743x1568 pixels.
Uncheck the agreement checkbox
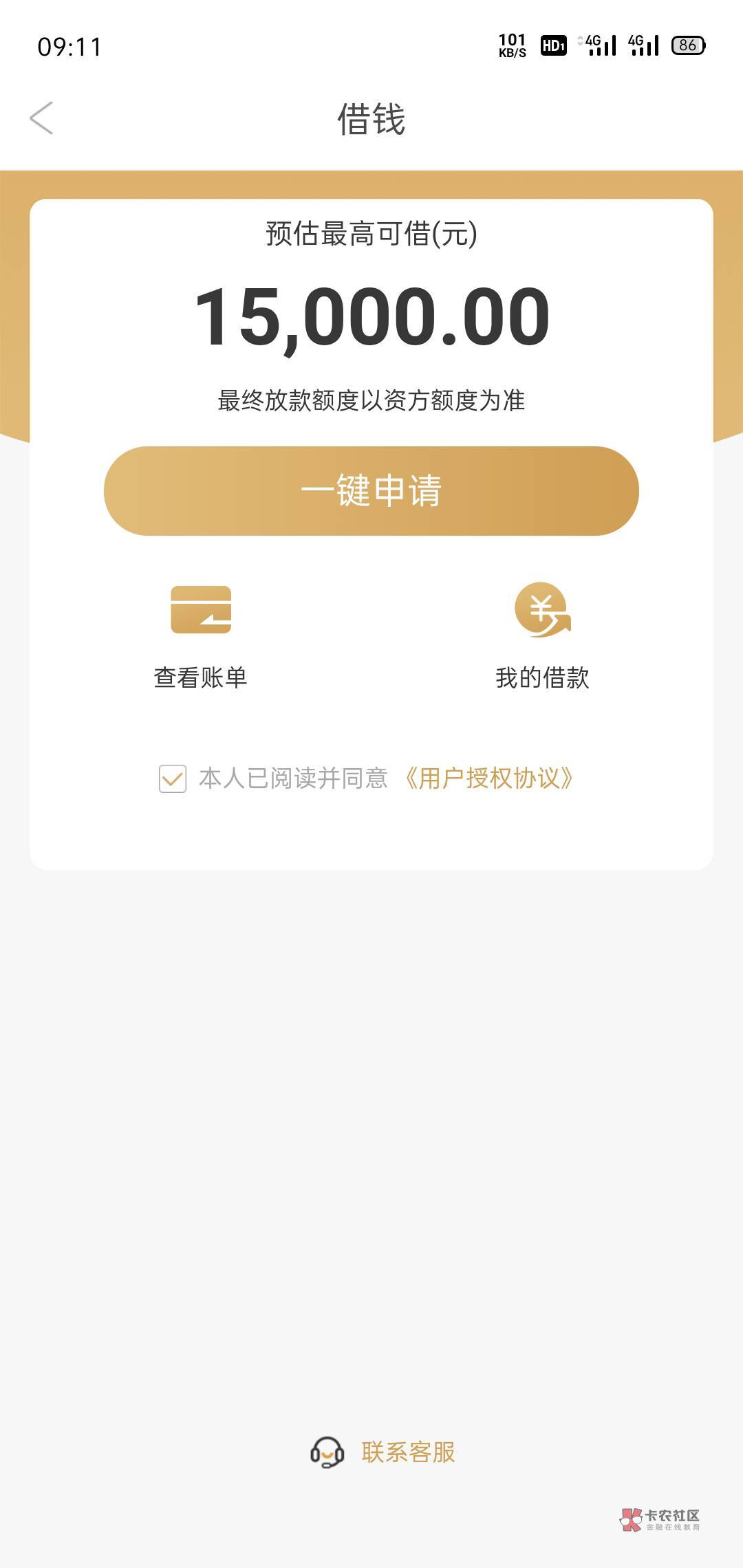point(173,778)
